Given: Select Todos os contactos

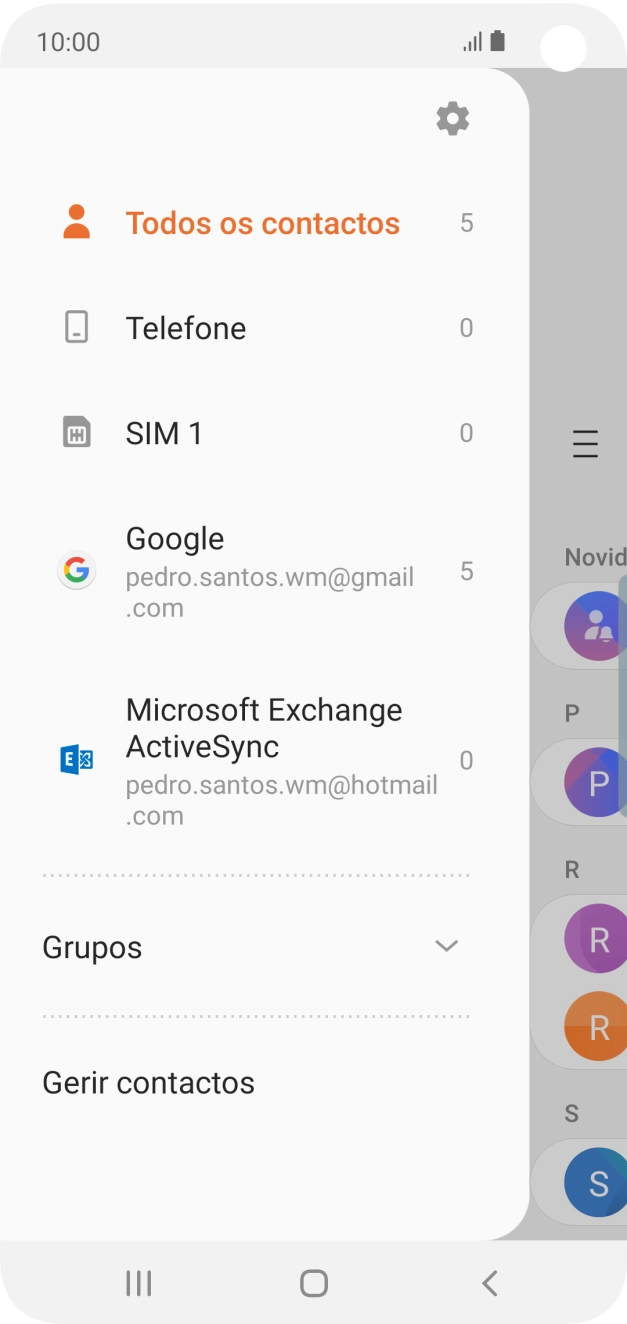Looking at the screenshot, I should (262, 223).
